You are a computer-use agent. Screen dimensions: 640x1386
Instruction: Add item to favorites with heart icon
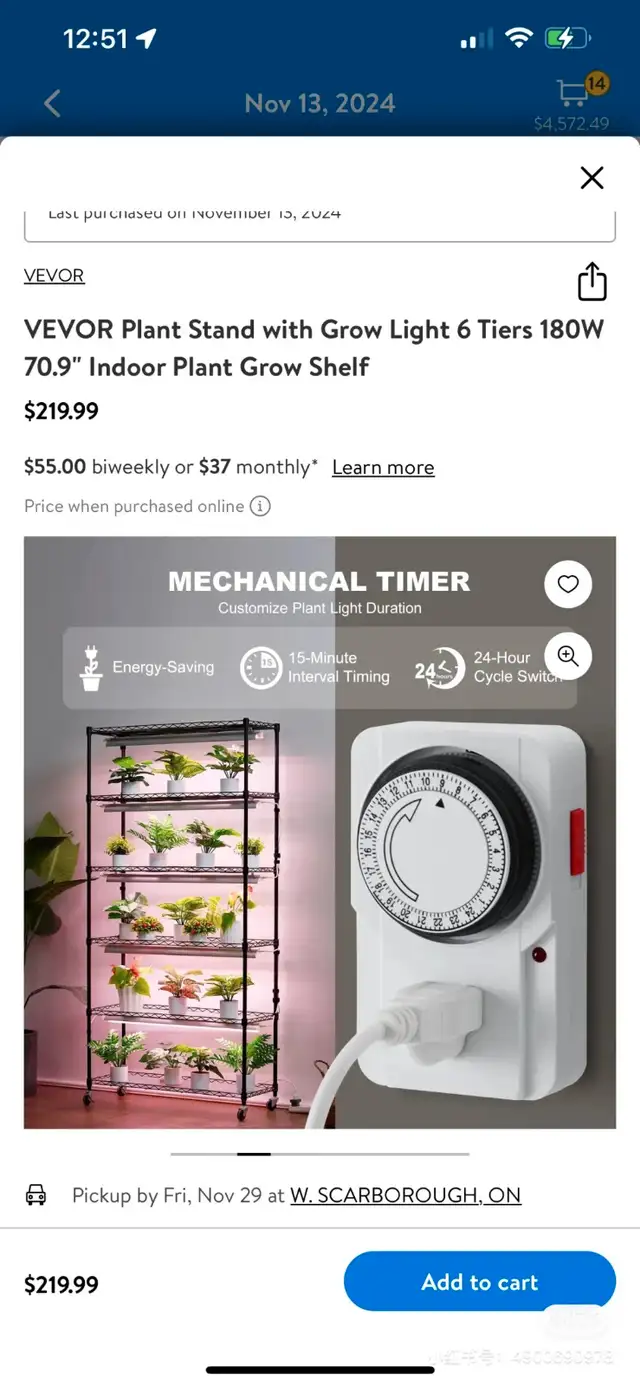point(568,585)
